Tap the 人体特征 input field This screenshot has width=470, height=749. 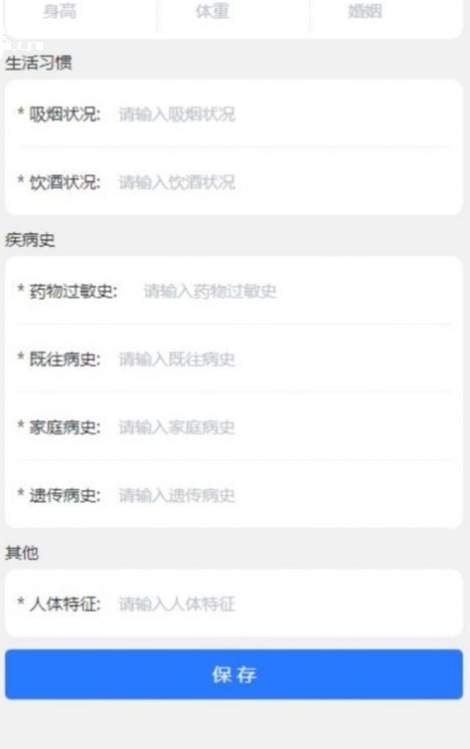[x=284, y=604]
